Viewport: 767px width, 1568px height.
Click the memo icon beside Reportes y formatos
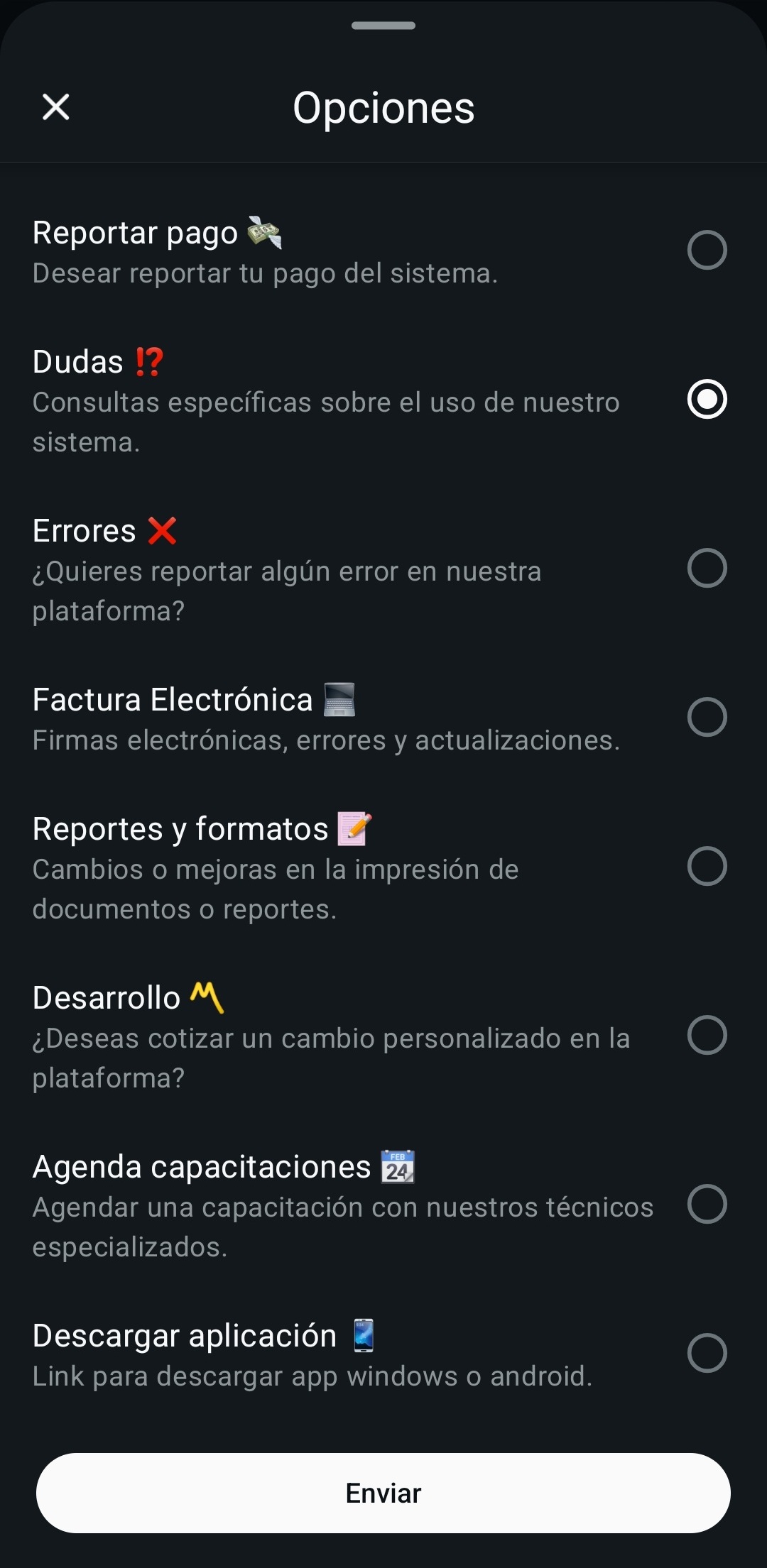(x=354, y=829)
